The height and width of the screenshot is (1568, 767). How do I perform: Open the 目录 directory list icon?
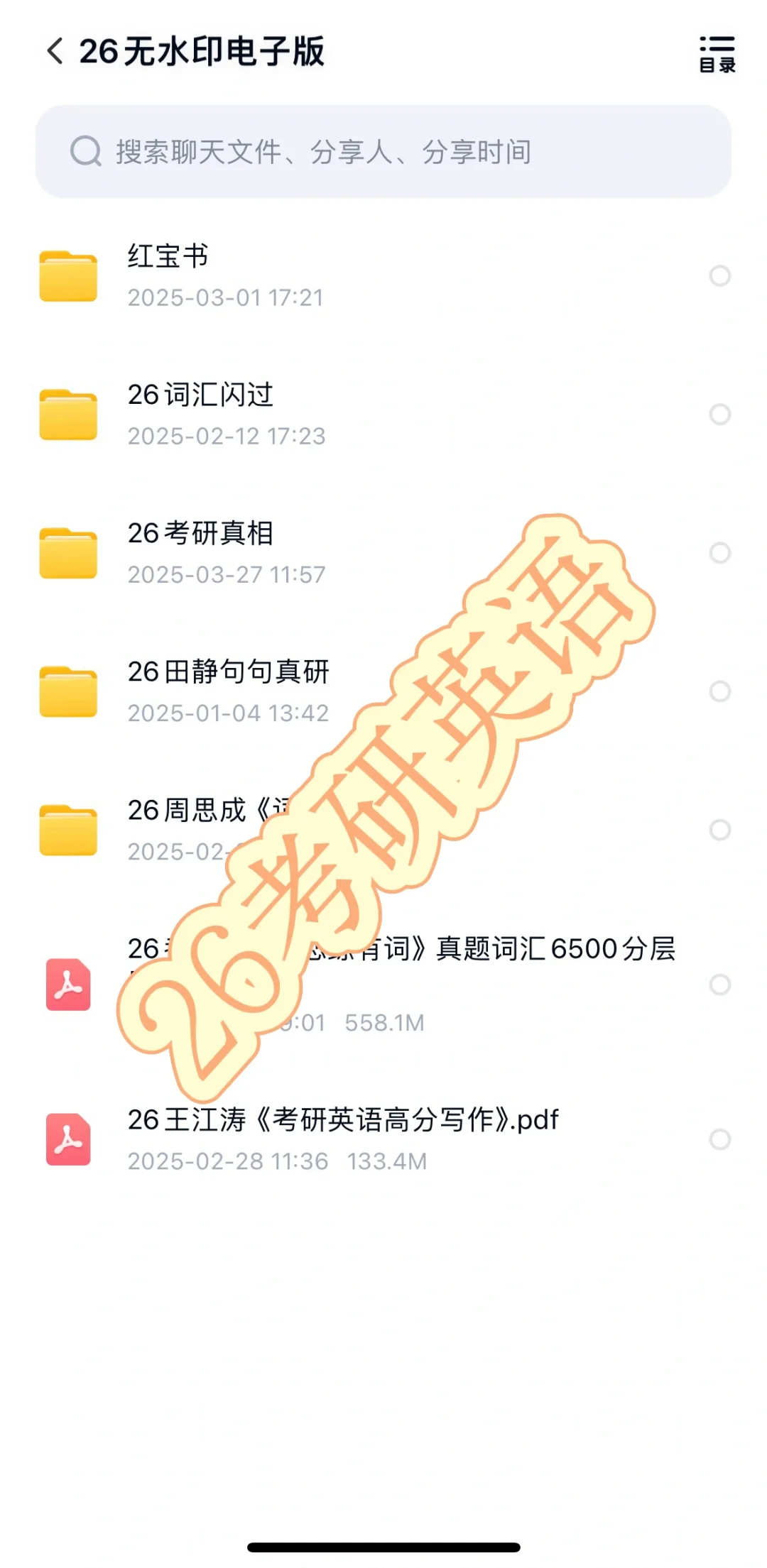[717, 54]
